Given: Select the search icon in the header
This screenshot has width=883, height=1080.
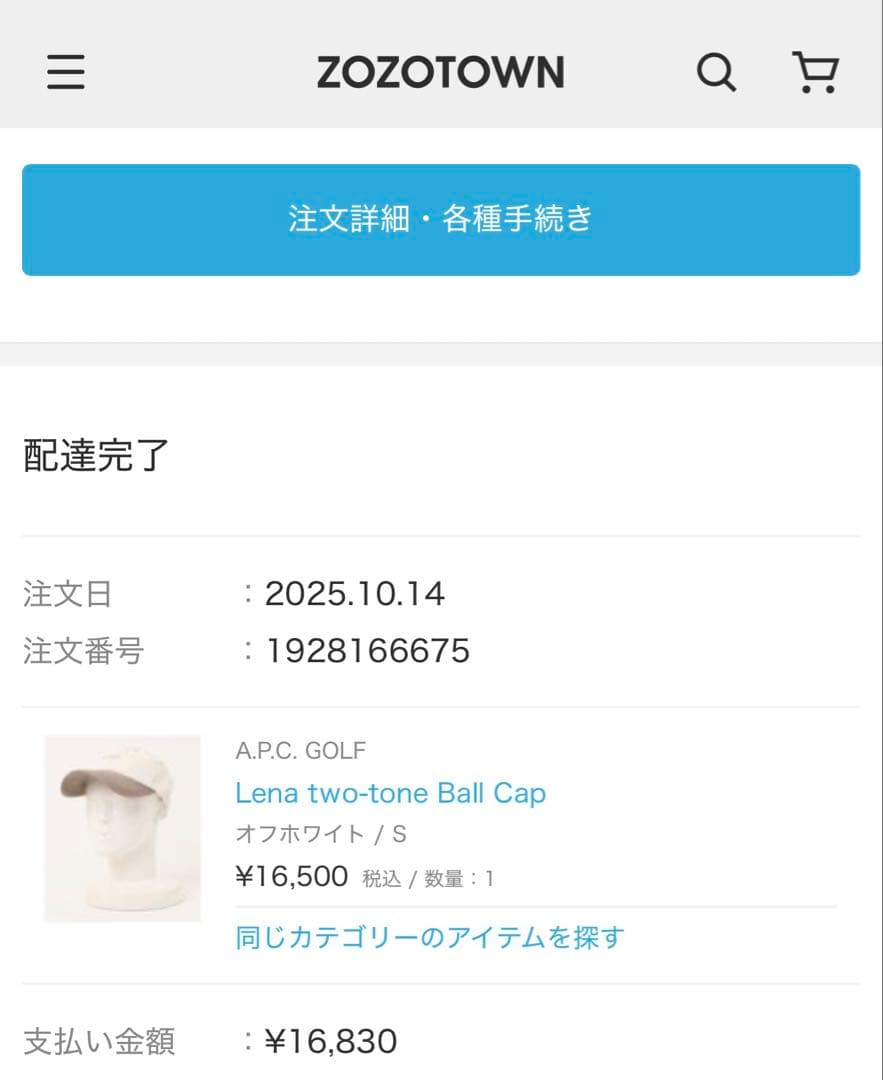Looking at the screenshot, I should tap(716, 72).
